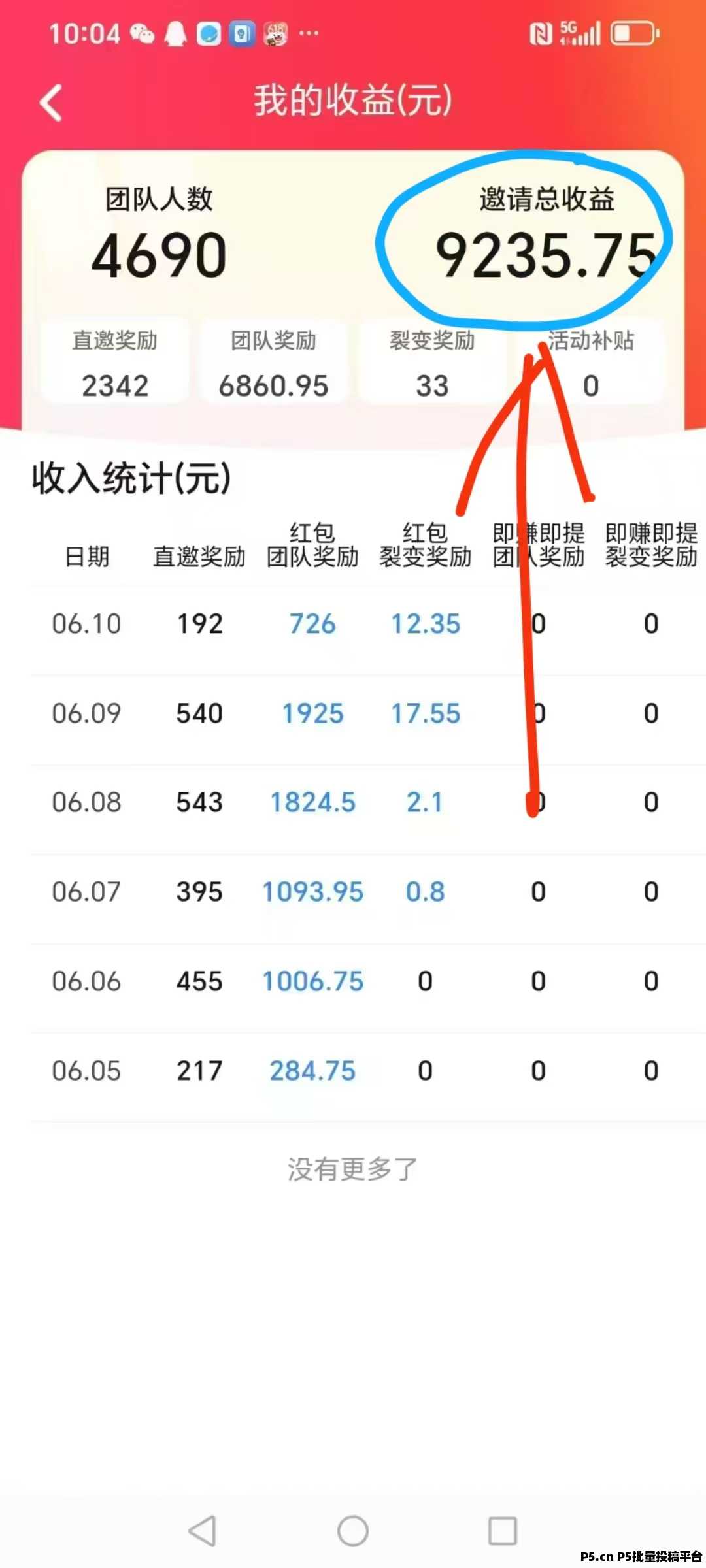Open recent apps from the navigation bar
The width and height of the screenshot is (706, 1568).
point(503,1531)
